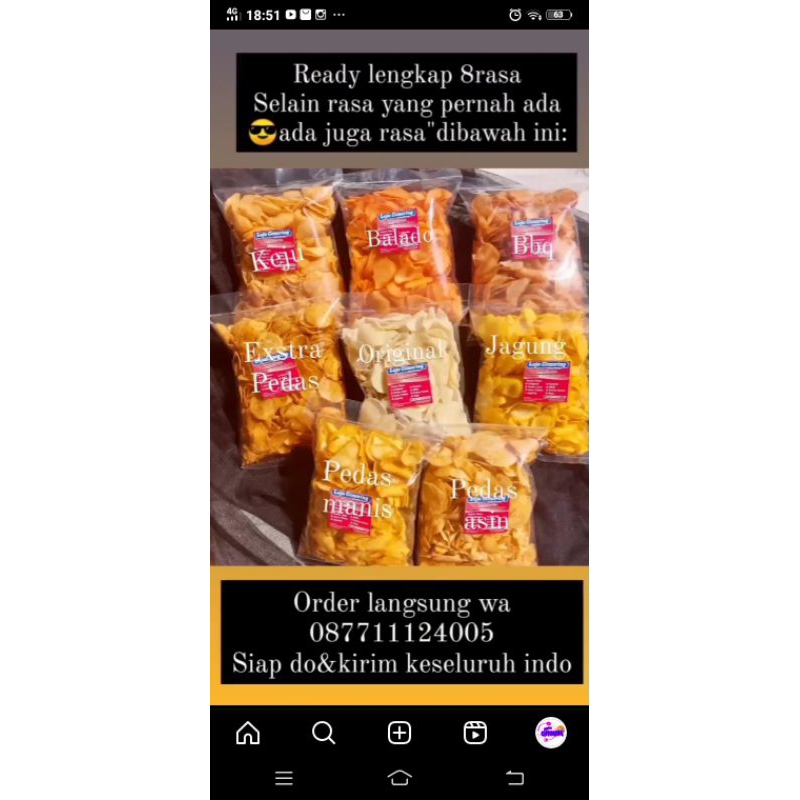Go to the Instagram home feed

(248, 733)
